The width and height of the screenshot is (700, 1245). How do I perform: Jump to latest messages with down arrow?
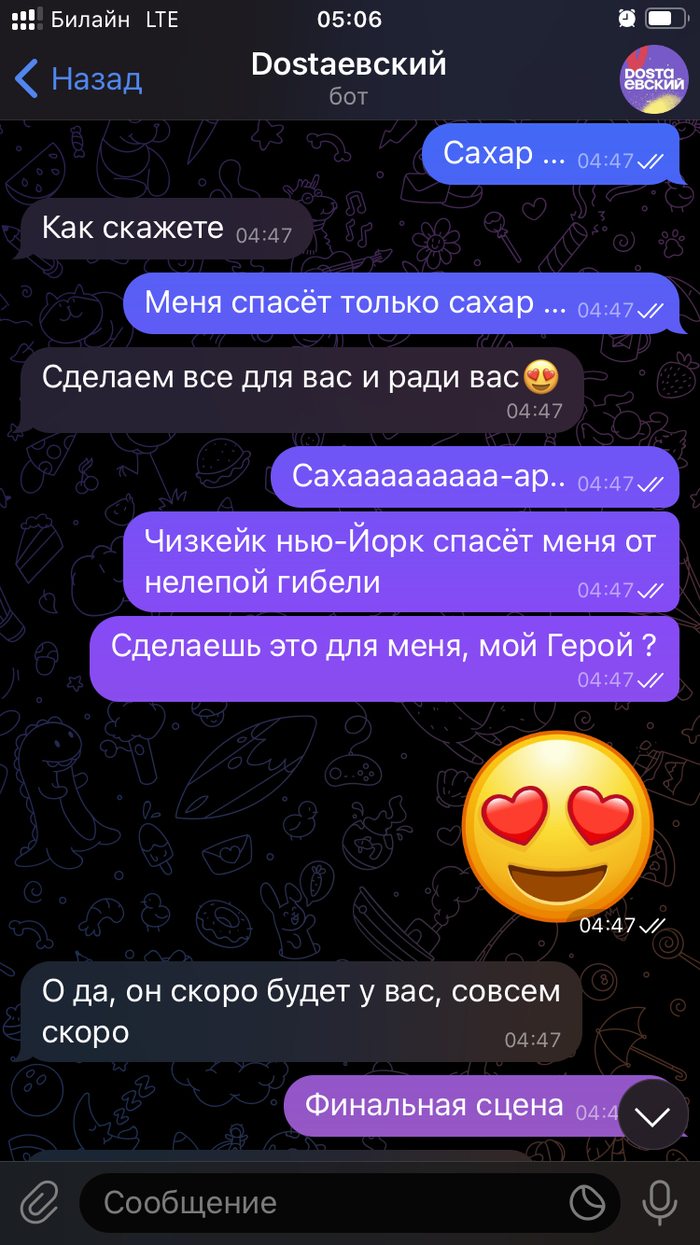[x=652, y=1117]
